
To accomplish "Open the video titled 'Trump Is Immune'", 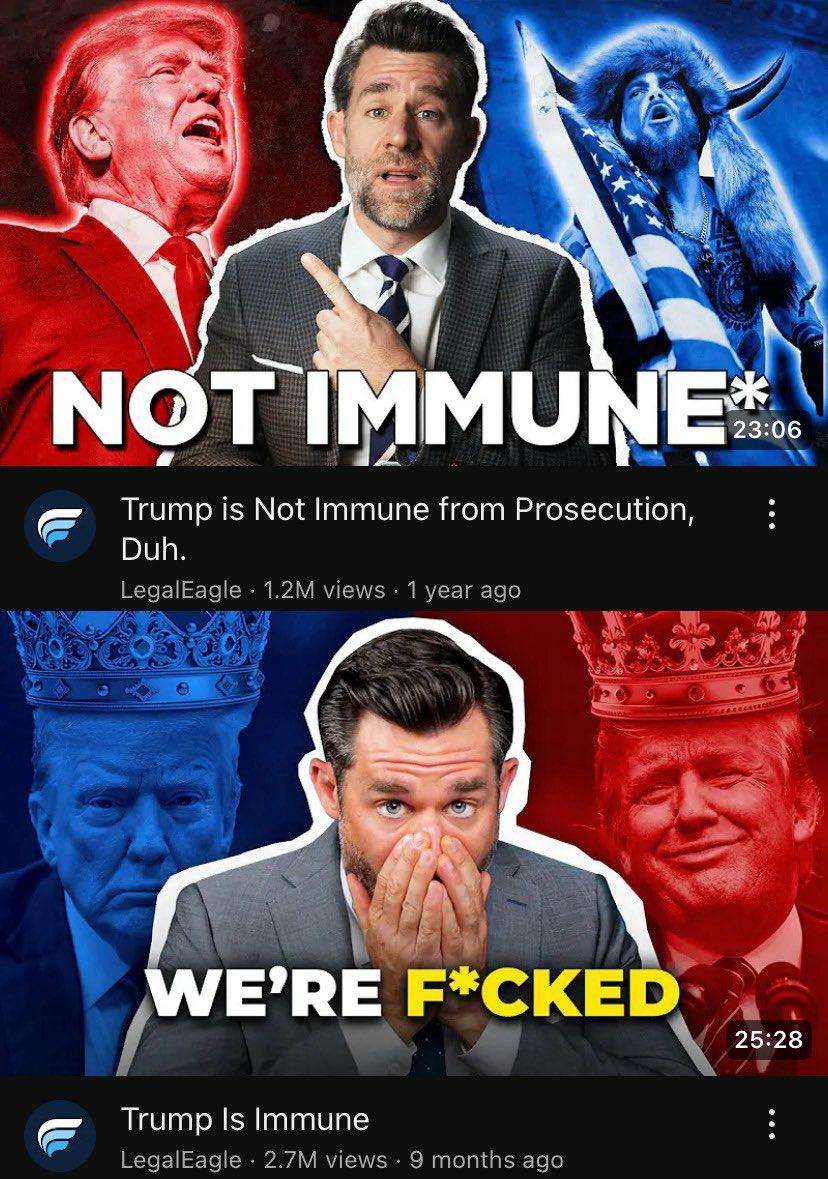I will pos(245,1119).
